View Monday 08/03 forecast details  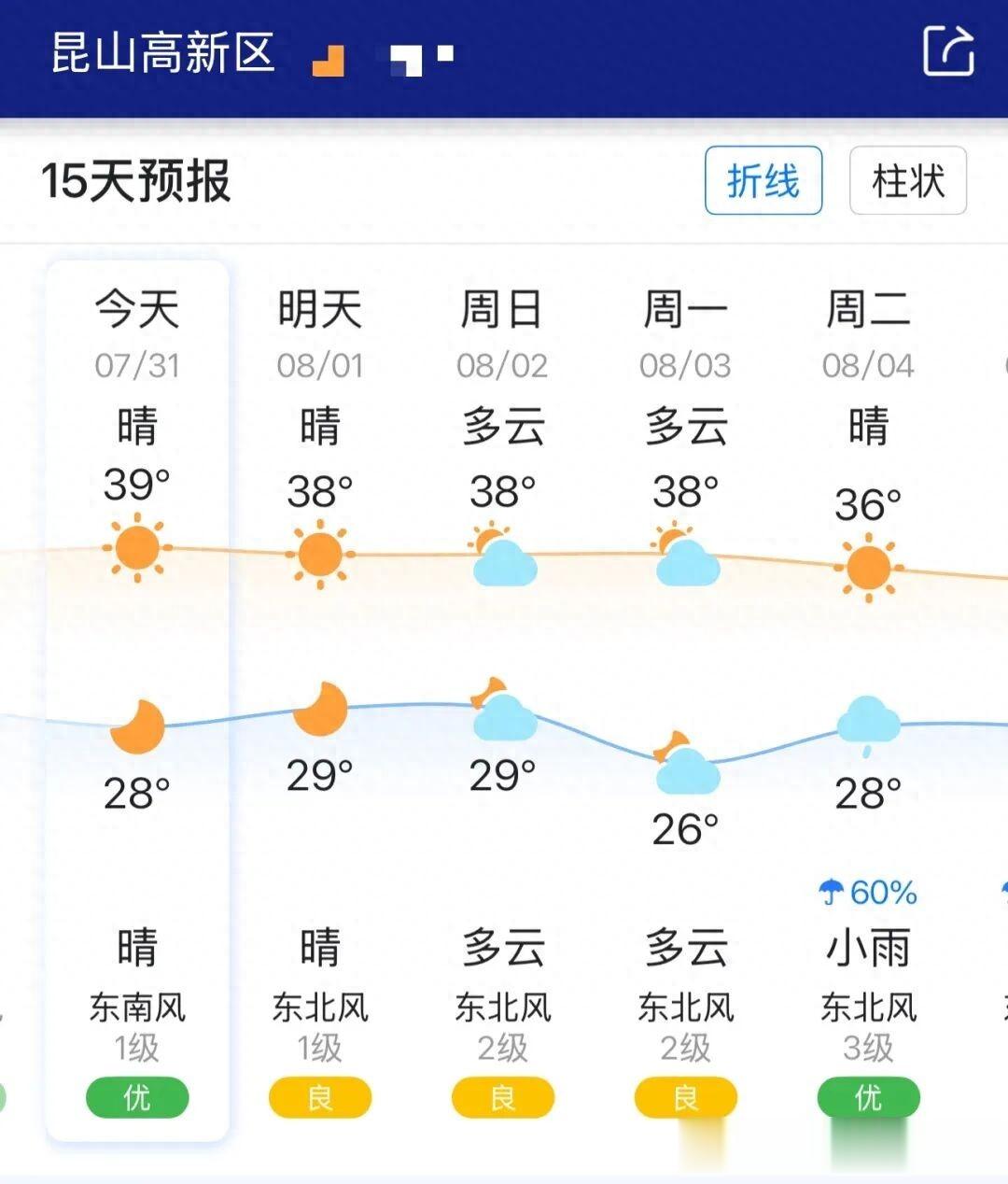tap(686, 701)
